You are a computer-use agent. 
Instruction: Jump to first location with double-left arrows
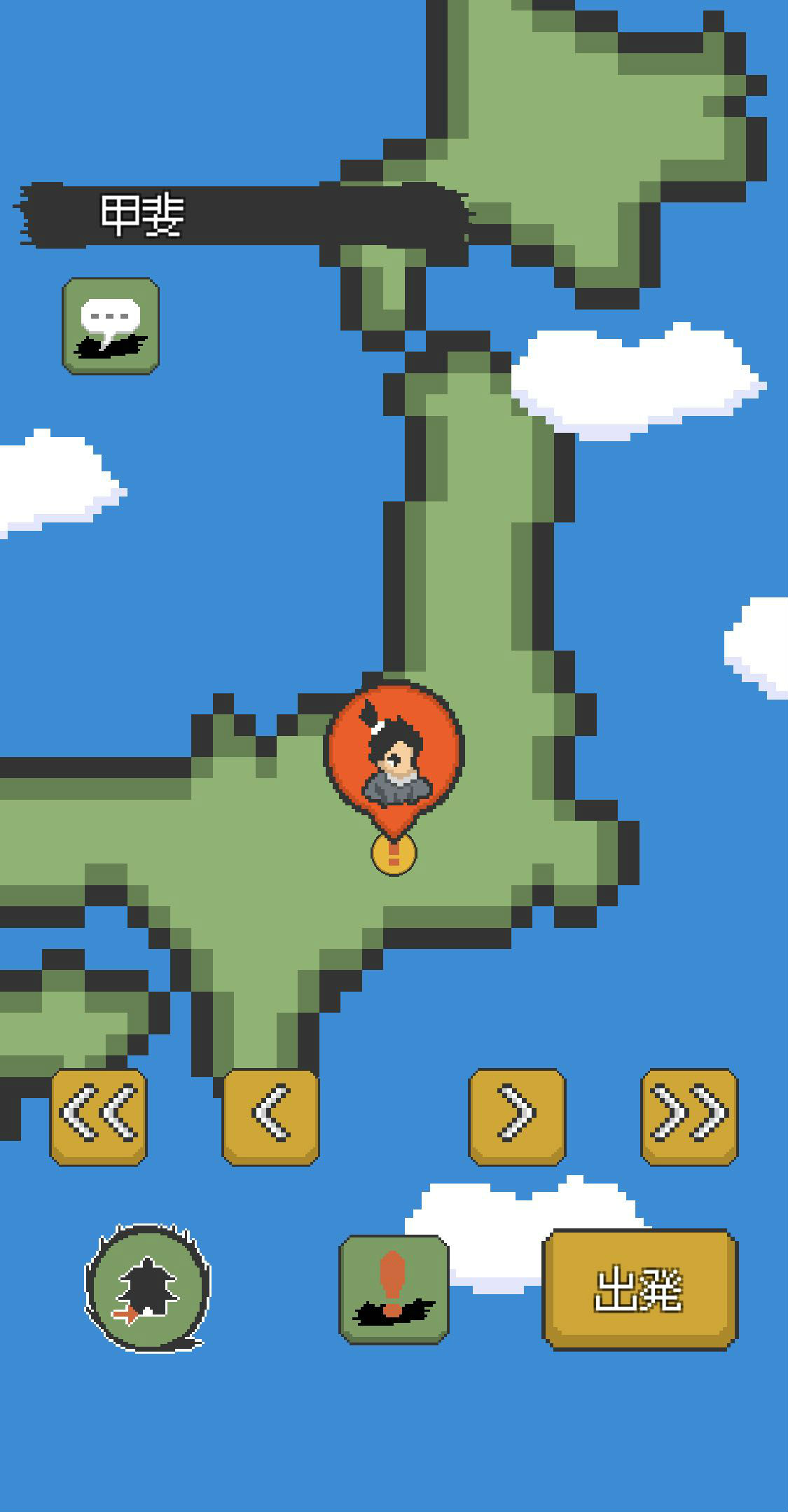click(x=99, y=1117)
